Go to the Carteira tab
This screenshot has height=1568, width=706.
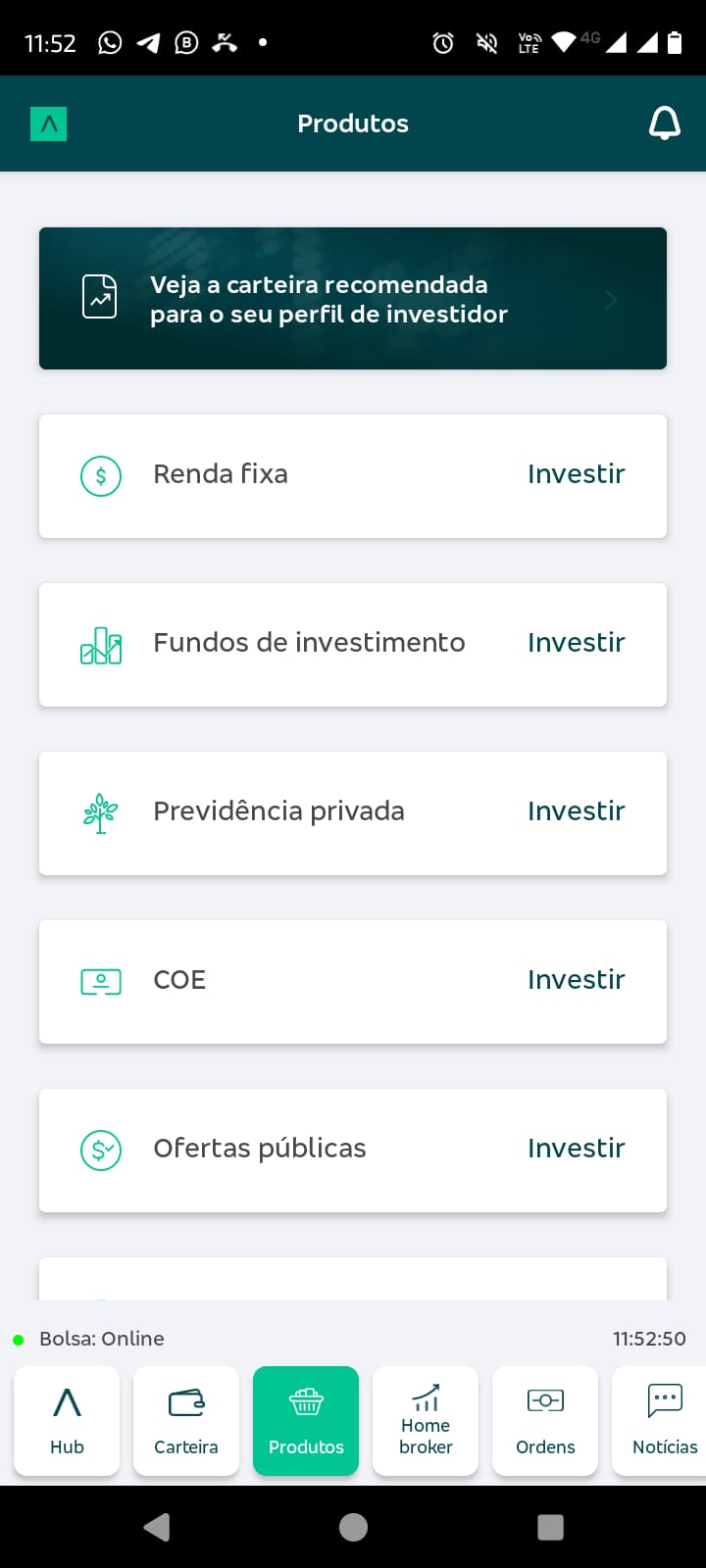(186, 1420)
